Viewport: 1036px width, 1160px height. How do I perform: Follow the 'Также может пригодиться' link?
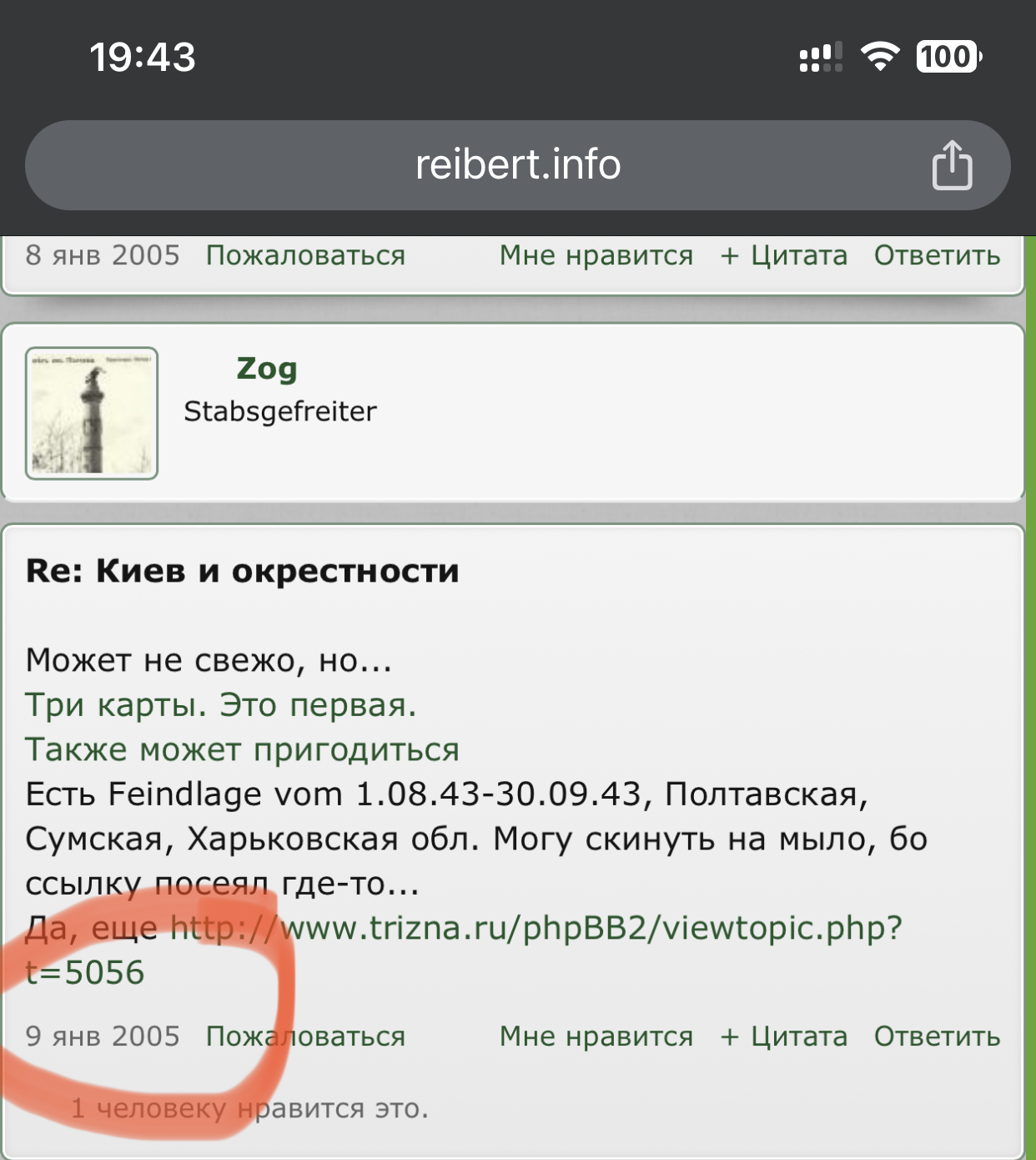(x=242, y=749)
